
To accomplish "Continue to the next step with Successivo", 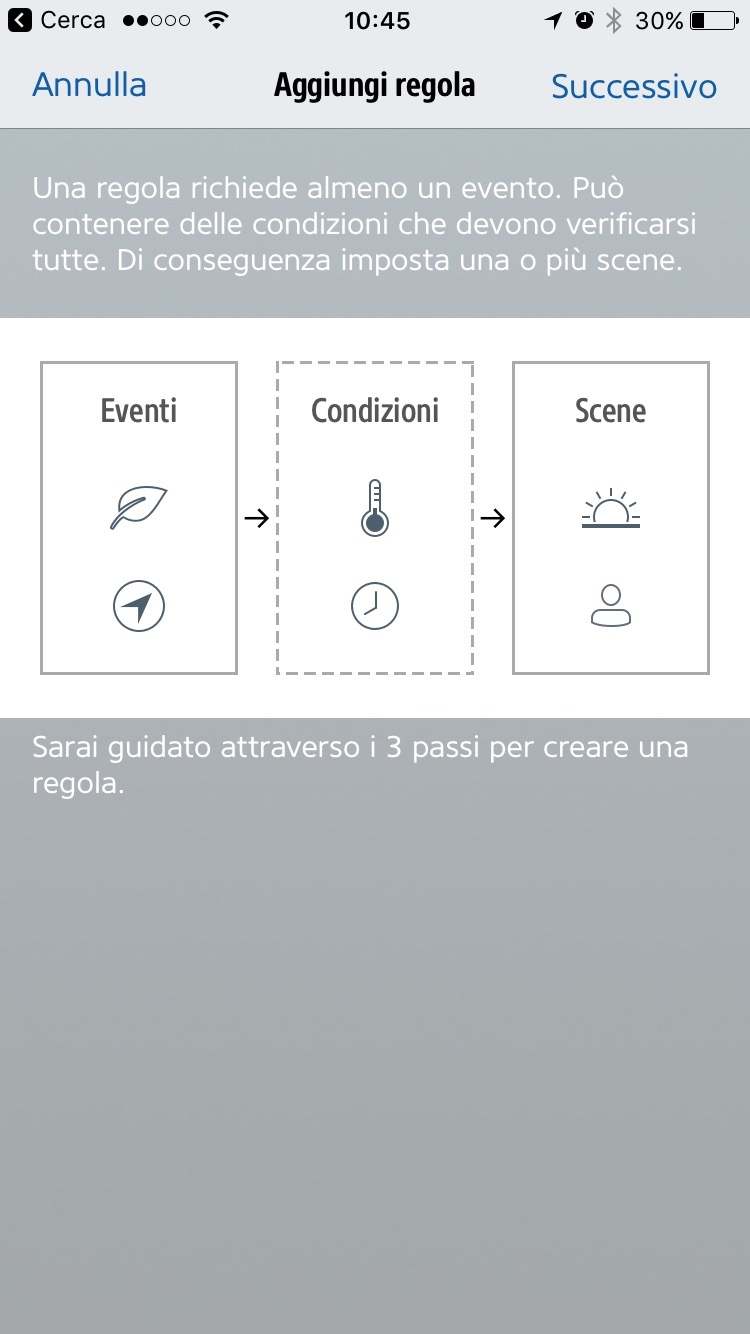I will tap(633, 87).
